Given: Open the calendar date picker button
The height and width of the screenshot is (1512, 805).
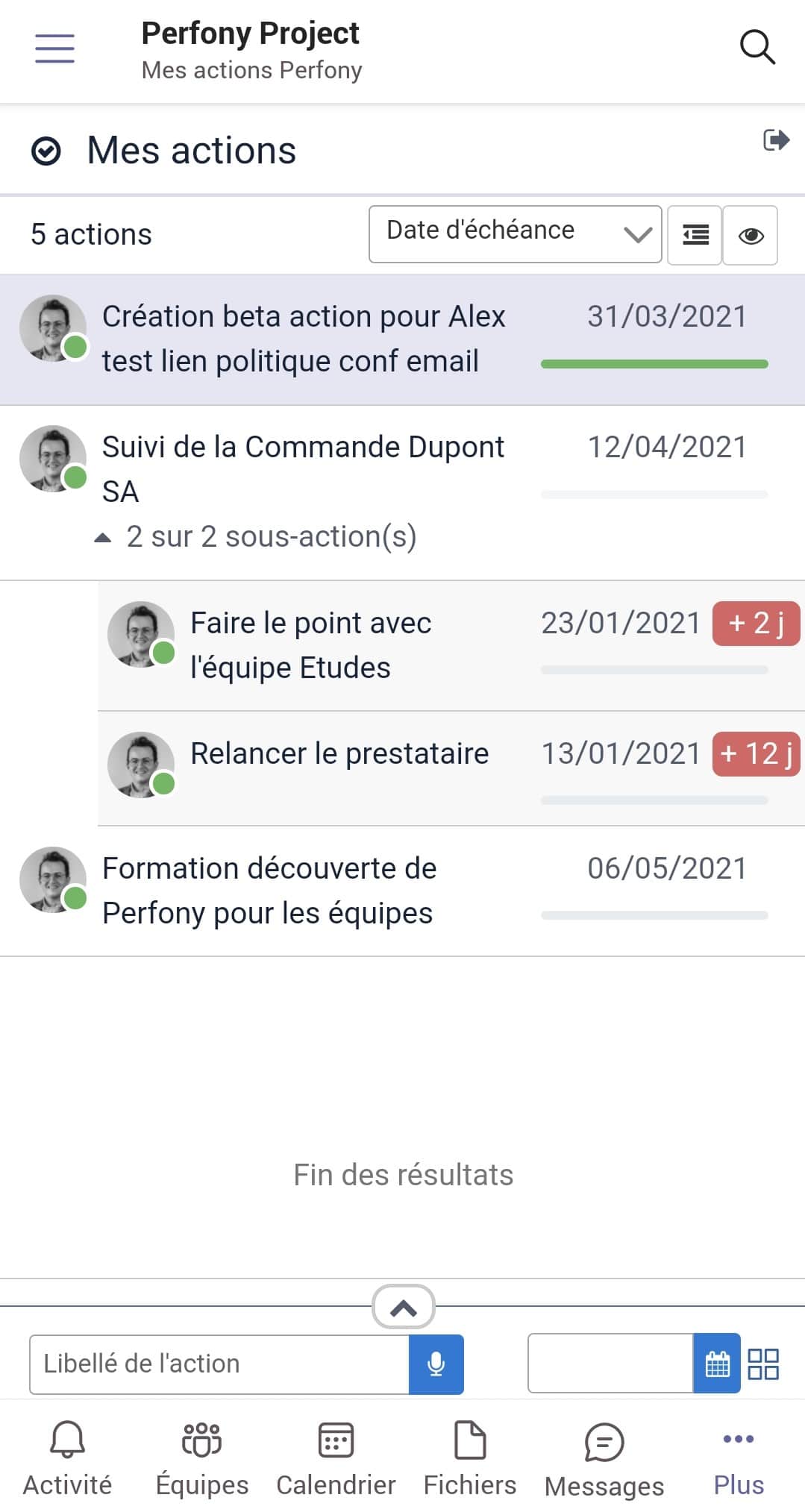Looking at the screenshot, I should tap(717, 1364).
